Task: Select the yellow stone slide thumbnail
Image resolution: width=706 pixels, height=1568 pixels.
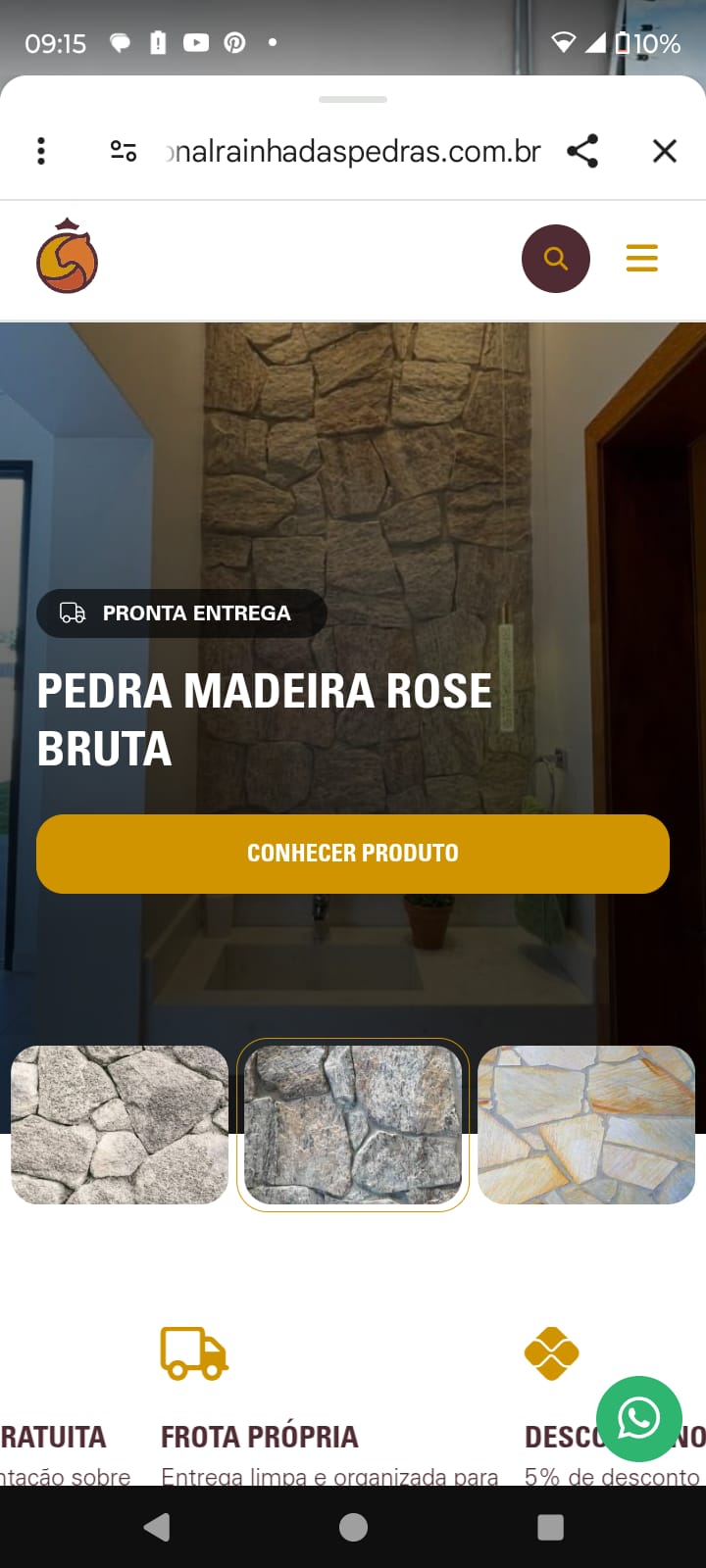Action: click(586, 1125)
